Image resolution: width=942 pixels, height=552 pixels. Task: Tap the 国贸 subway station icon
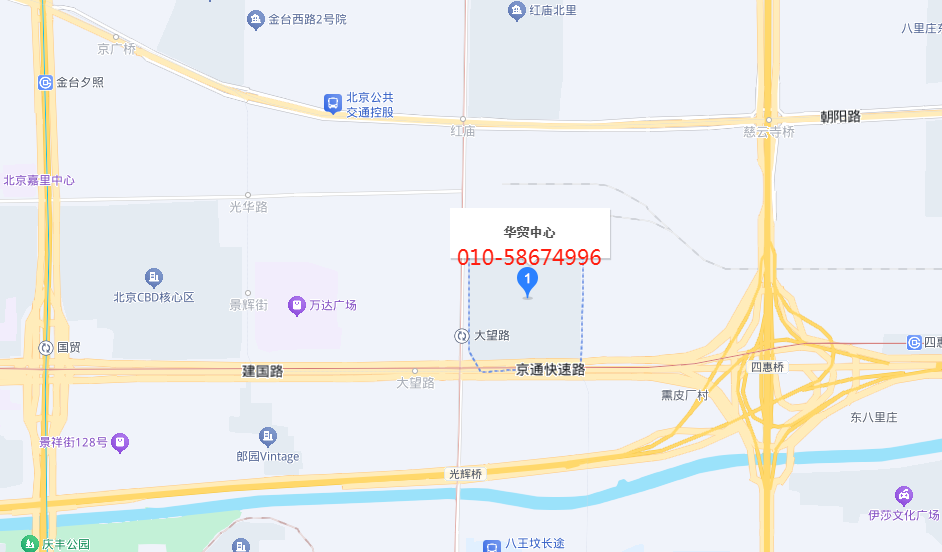[x=45, y=347]
